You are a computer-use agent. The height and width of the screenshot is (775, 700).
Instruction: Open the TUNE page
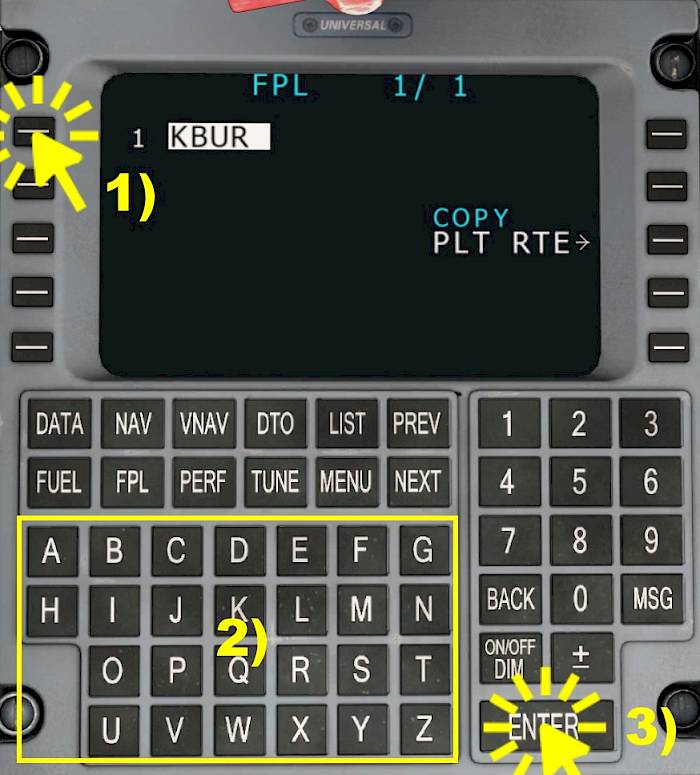[x=275, y=481]
